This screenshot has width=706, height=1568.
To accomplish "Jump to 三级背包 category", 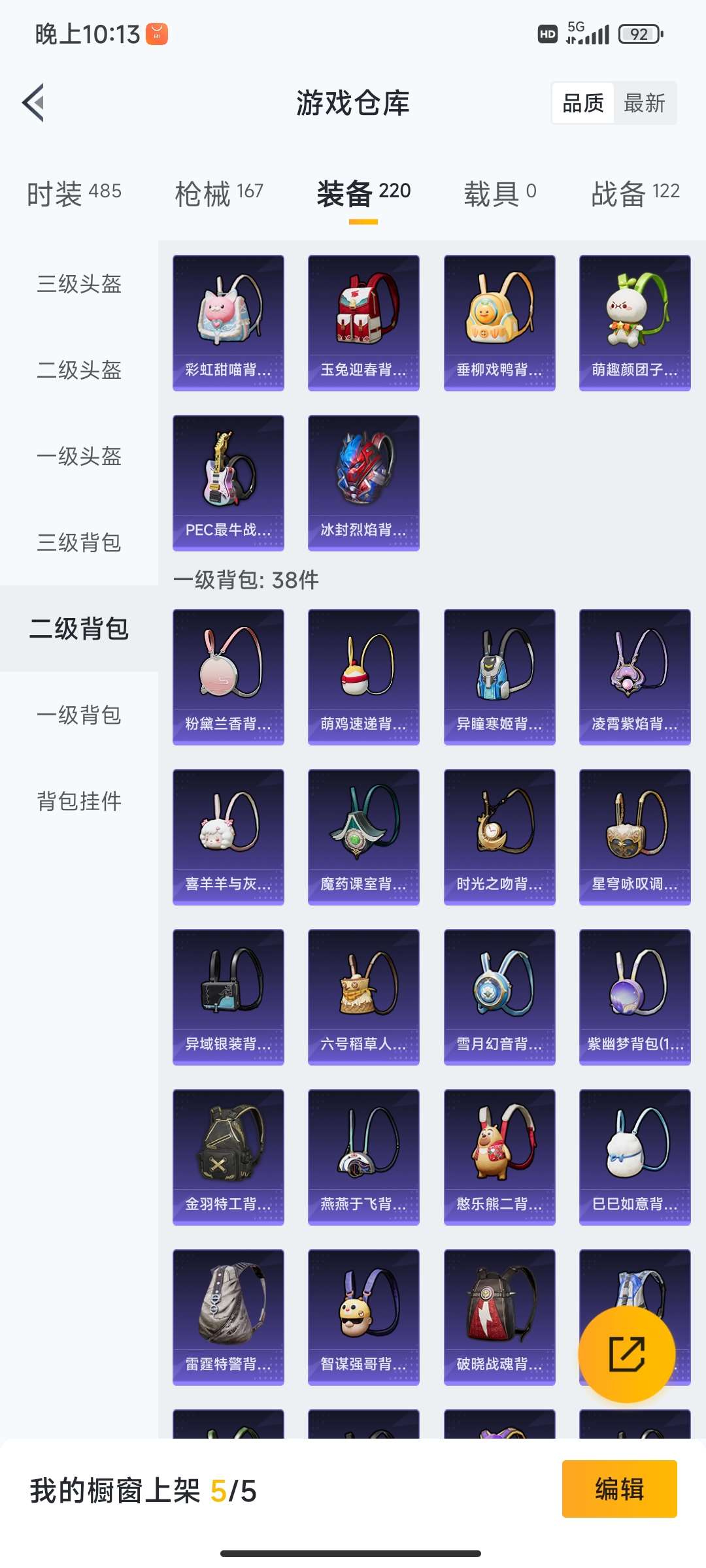I will [79, 542].
